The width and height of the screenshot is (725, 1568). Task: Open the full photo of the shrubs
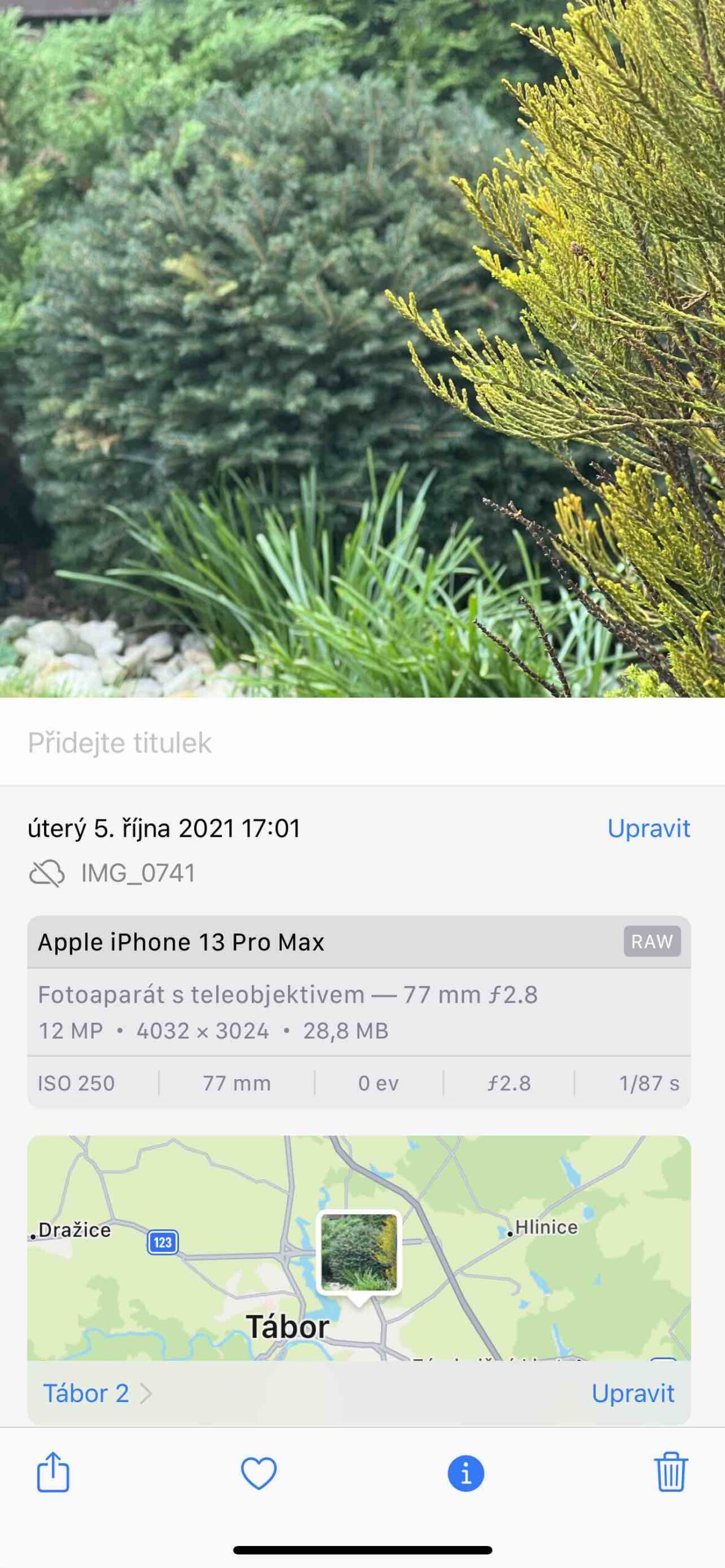[362, 349]
